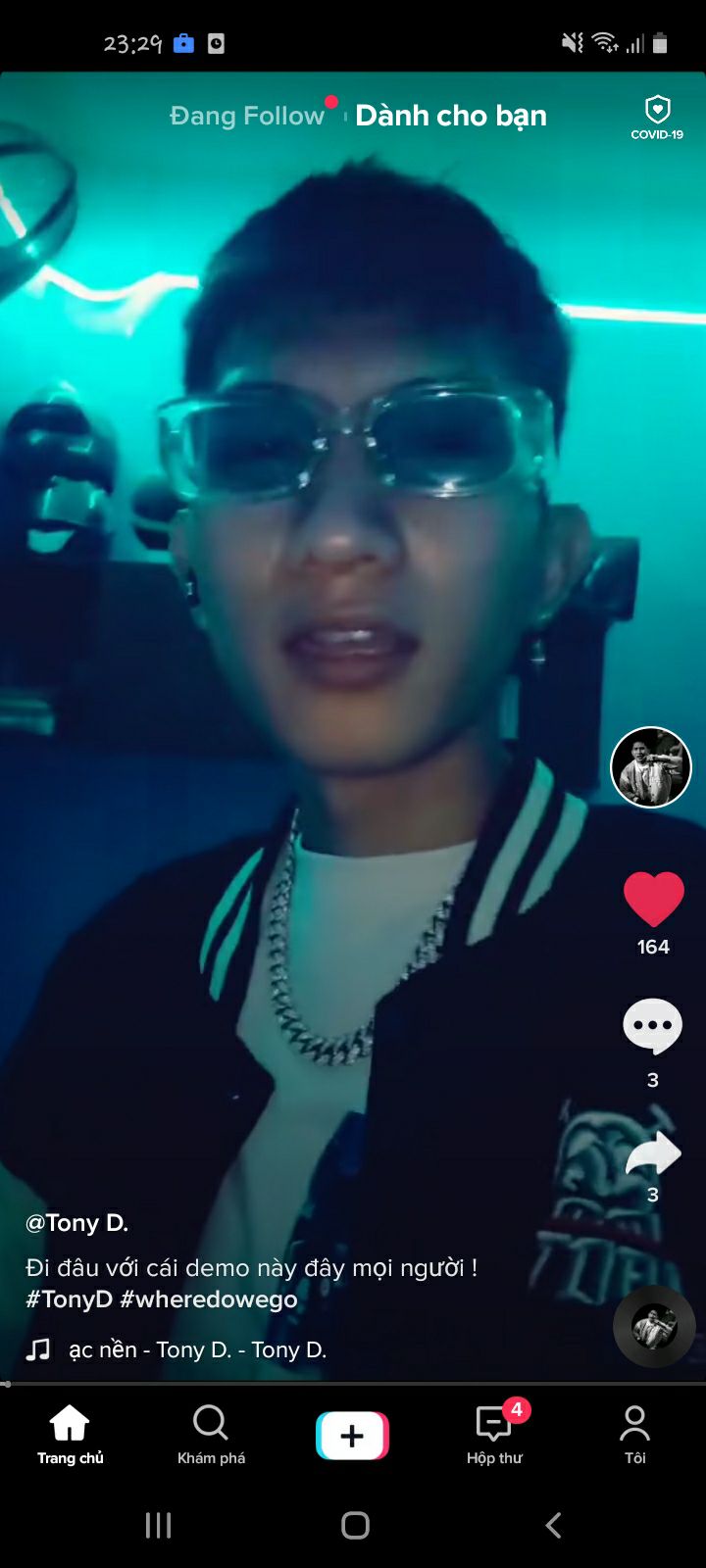The height and width of the screenshot is (1568, 706).
Task: Switch to the Khám phá tab
Action: tap(211, 1436)
